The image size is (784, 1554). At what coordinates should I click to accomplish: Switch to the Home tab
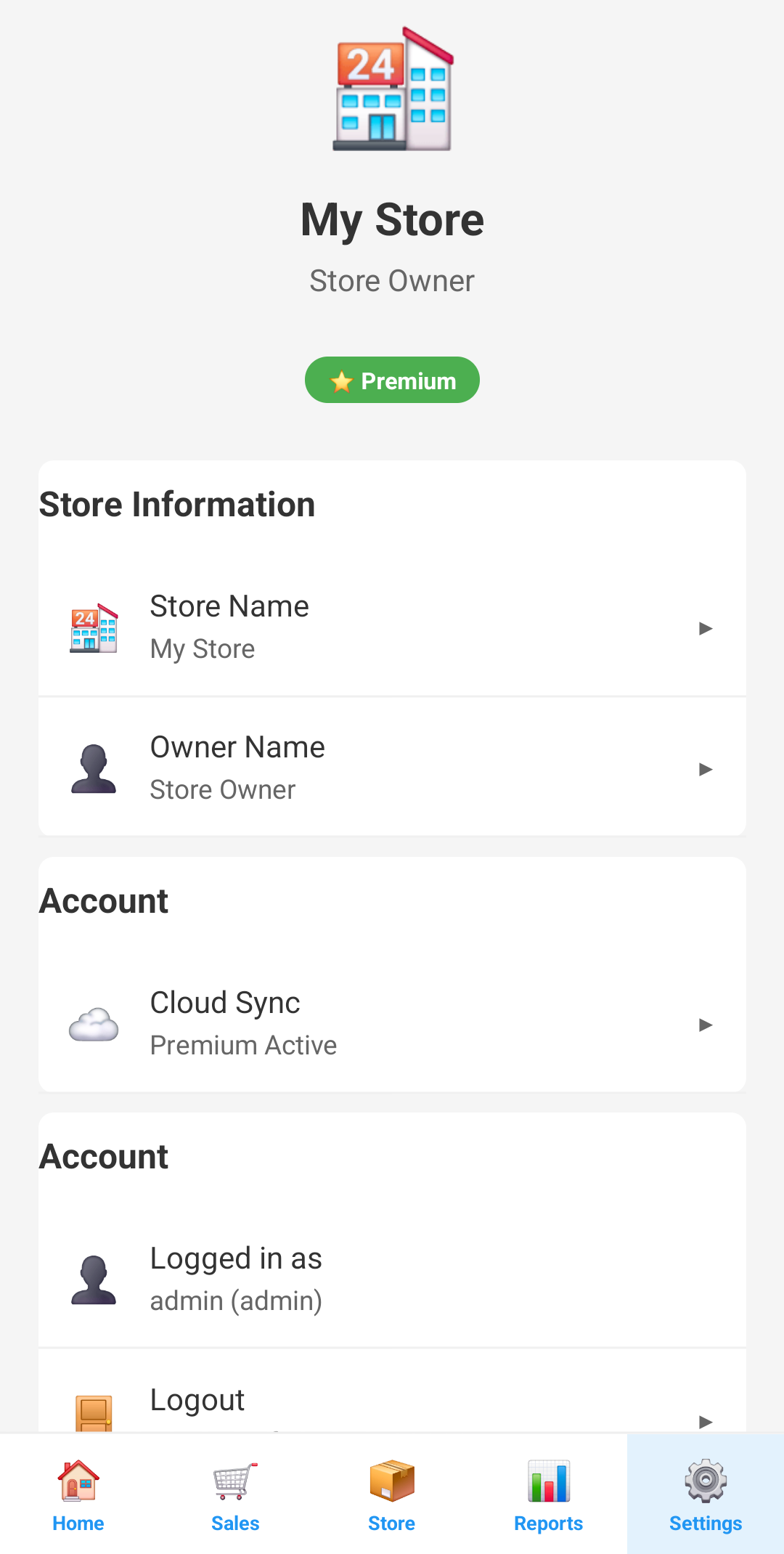(x=78, y=1494)
